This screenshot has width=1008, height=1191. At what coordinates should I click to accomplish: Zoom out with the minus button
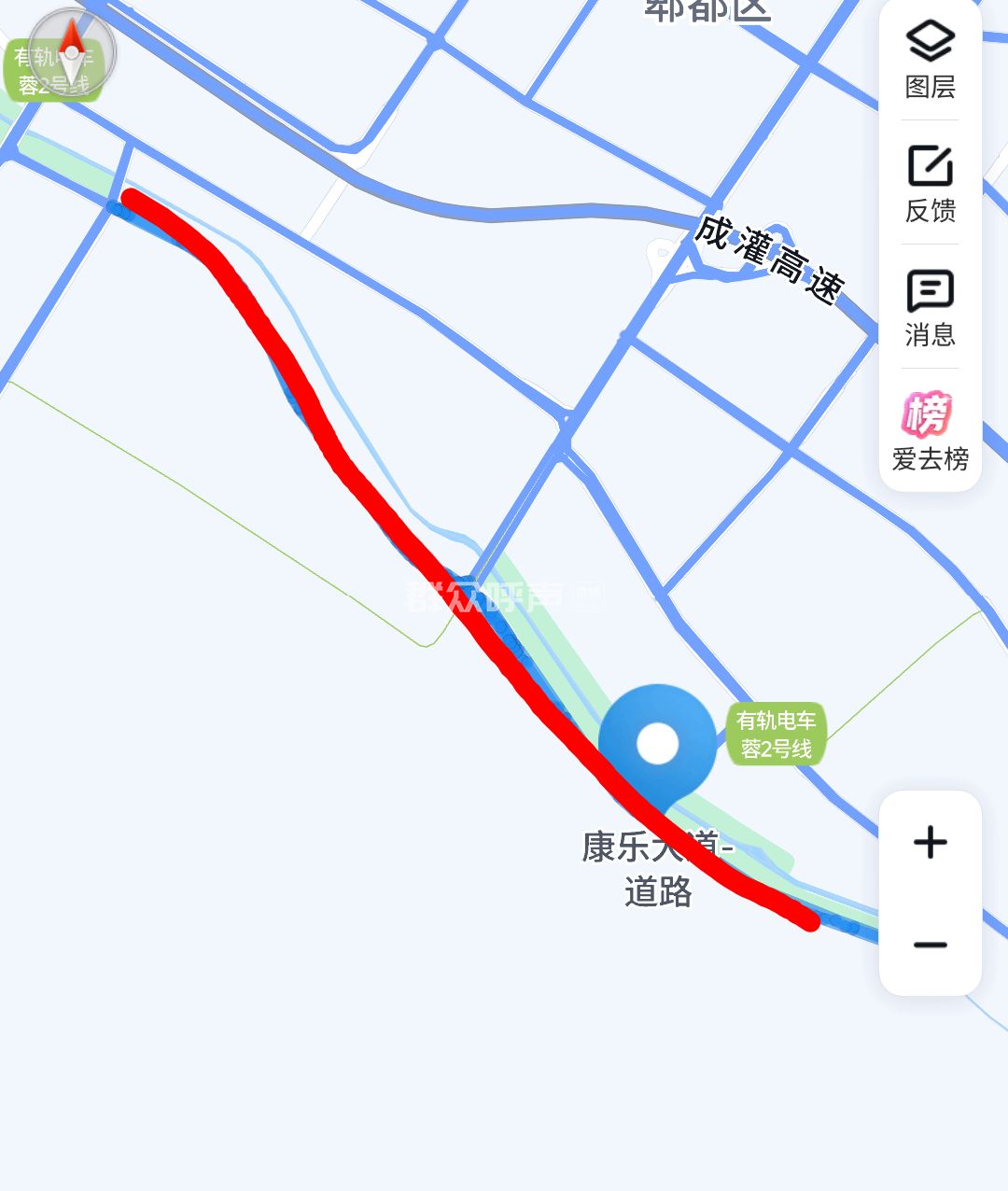point(930,945)
